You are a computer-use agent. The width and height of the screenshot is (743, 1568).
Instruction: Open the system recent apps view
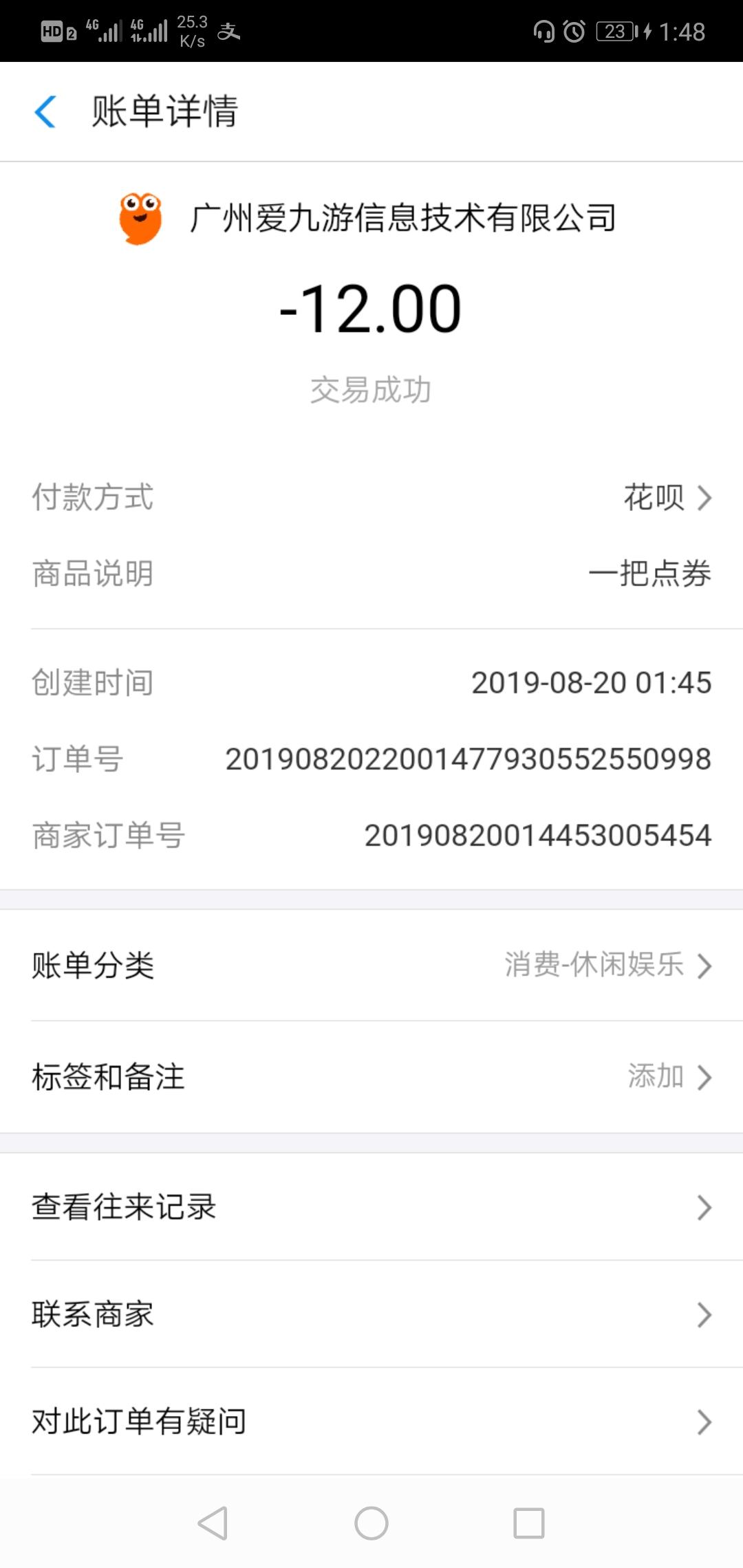coord(529,1523)
